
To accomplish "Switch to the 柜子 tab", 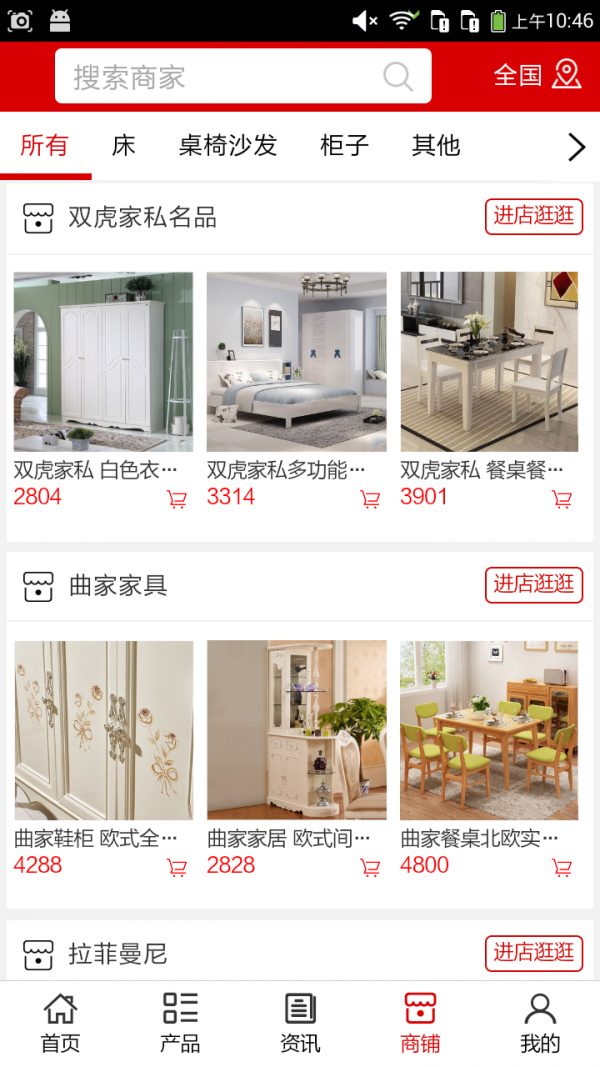I will [x=344, y=146].
